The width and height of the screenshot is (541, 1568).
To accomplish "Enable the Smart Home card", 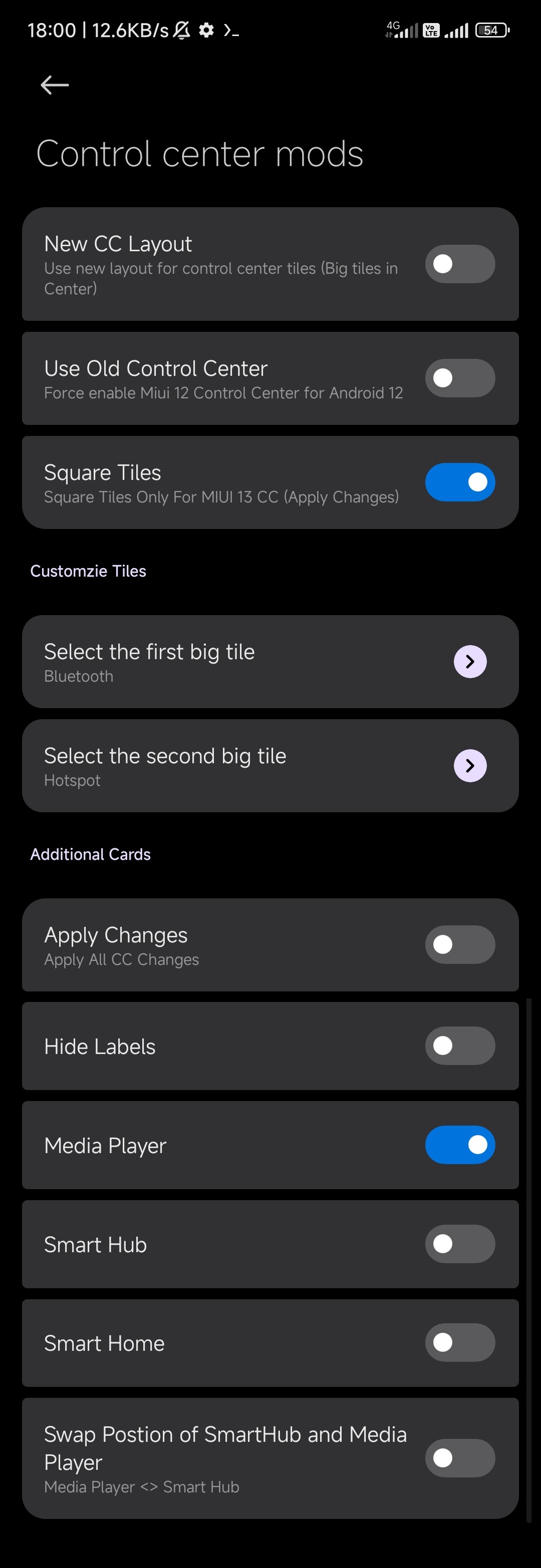I will click(459, 1342).
